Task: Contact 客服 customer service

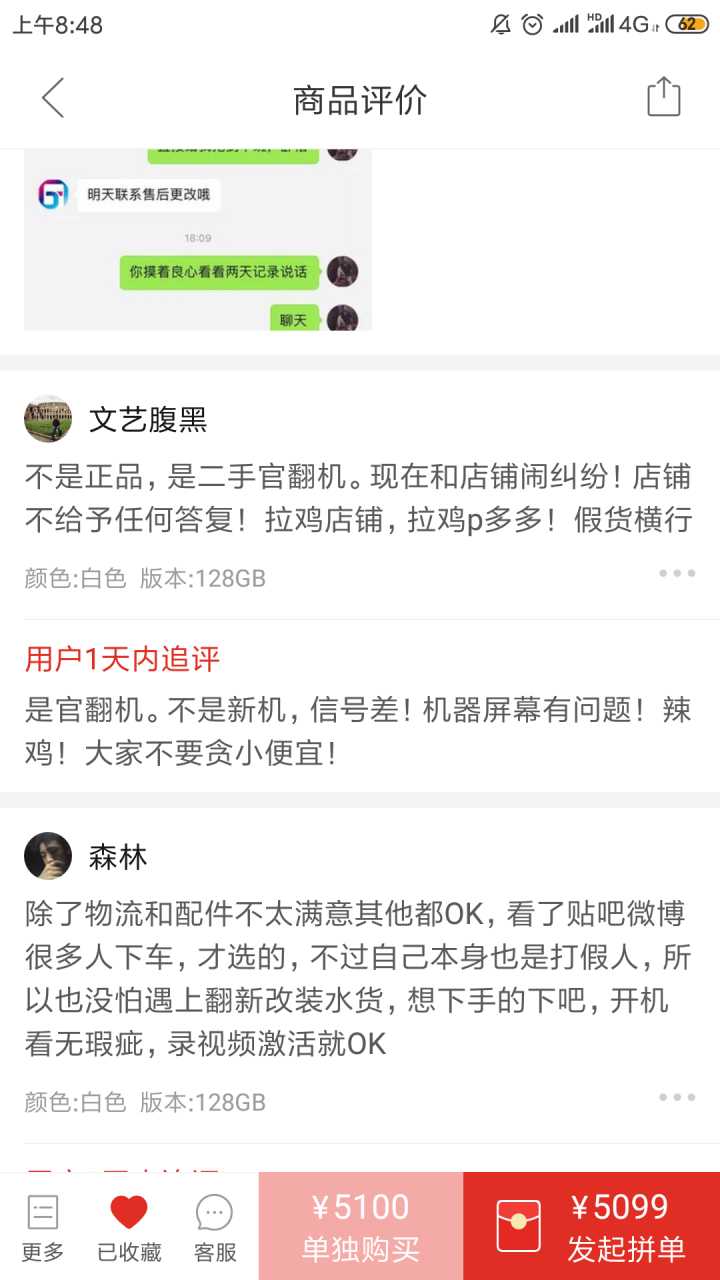Action: tap(215, 1227)
